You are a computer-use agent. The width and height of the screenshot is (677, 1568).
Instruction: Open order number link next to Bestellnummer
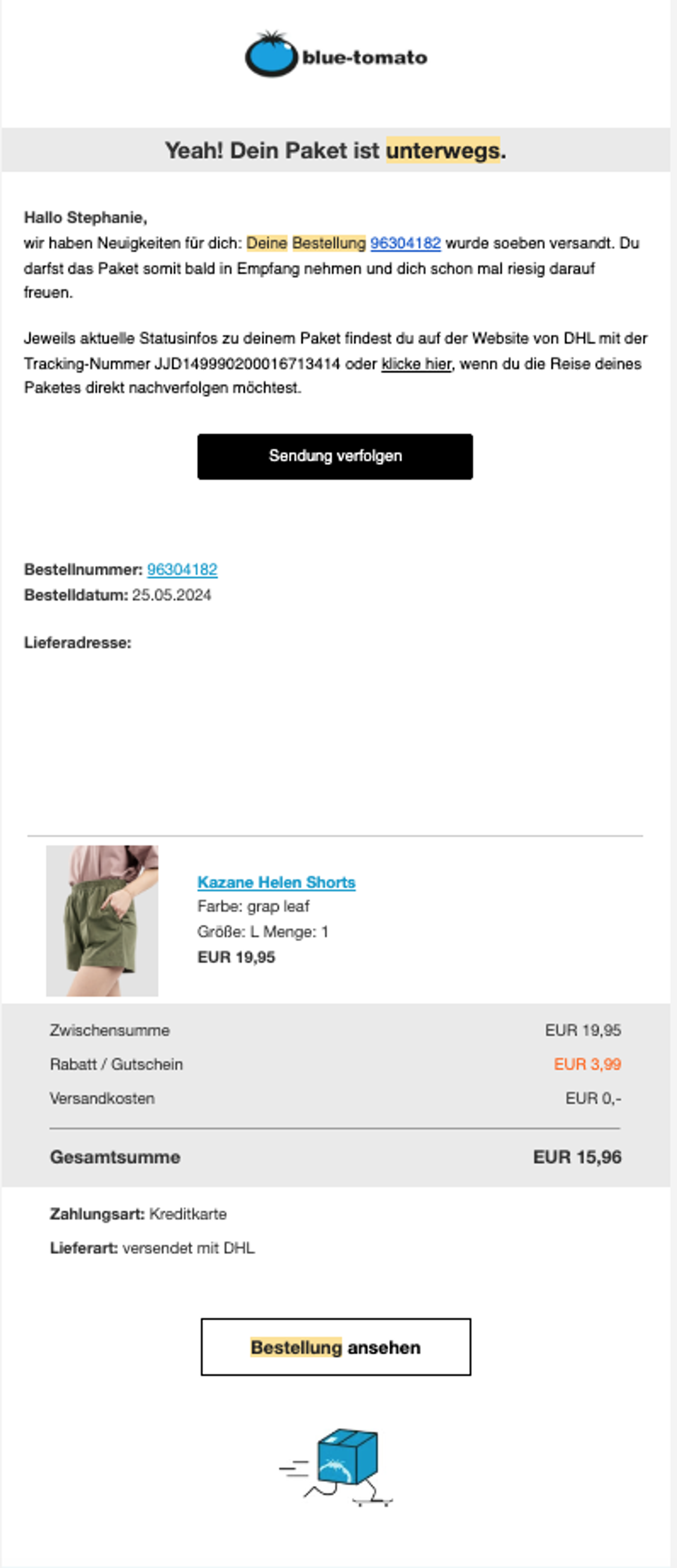[182, 570]
